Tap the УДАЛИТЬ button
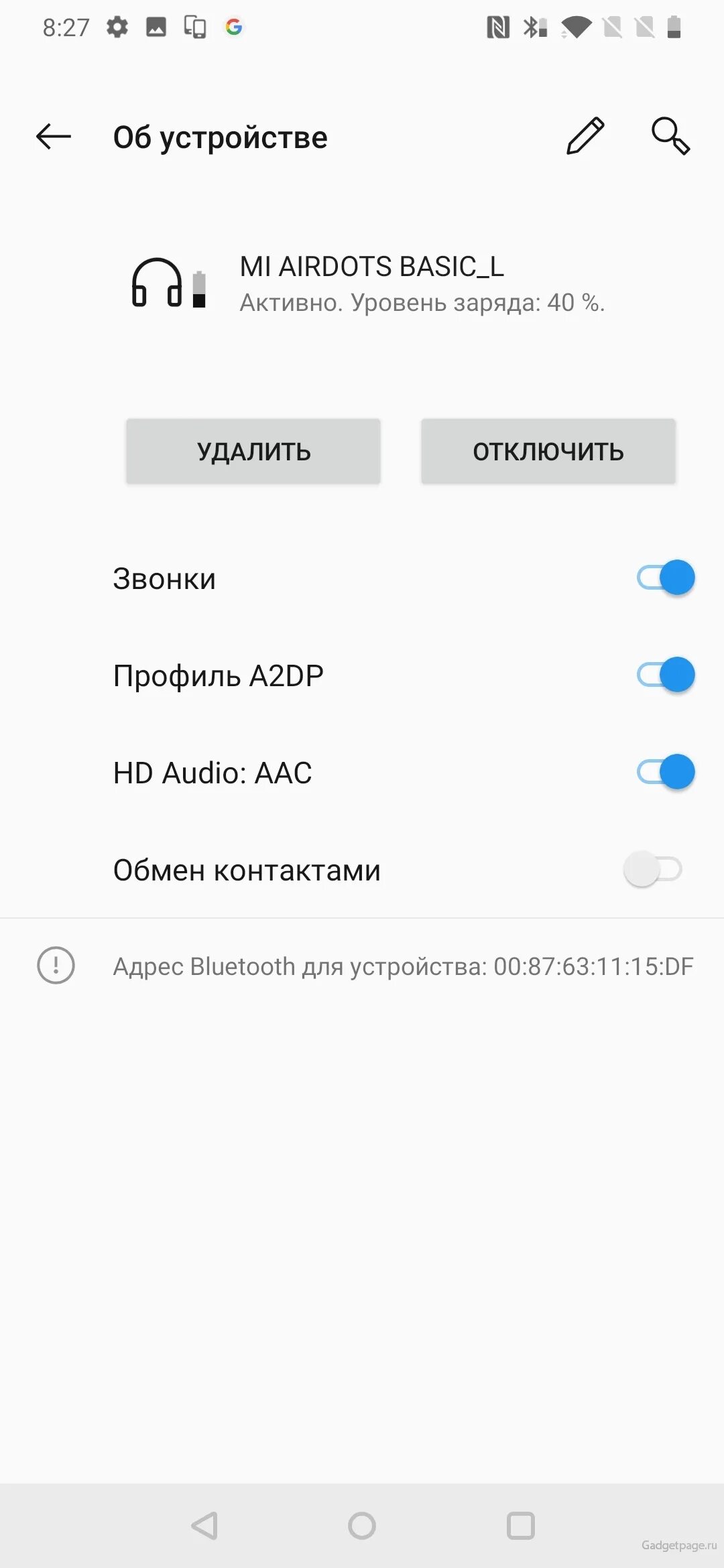724x1568 pixels. click(x=253, y=451)
